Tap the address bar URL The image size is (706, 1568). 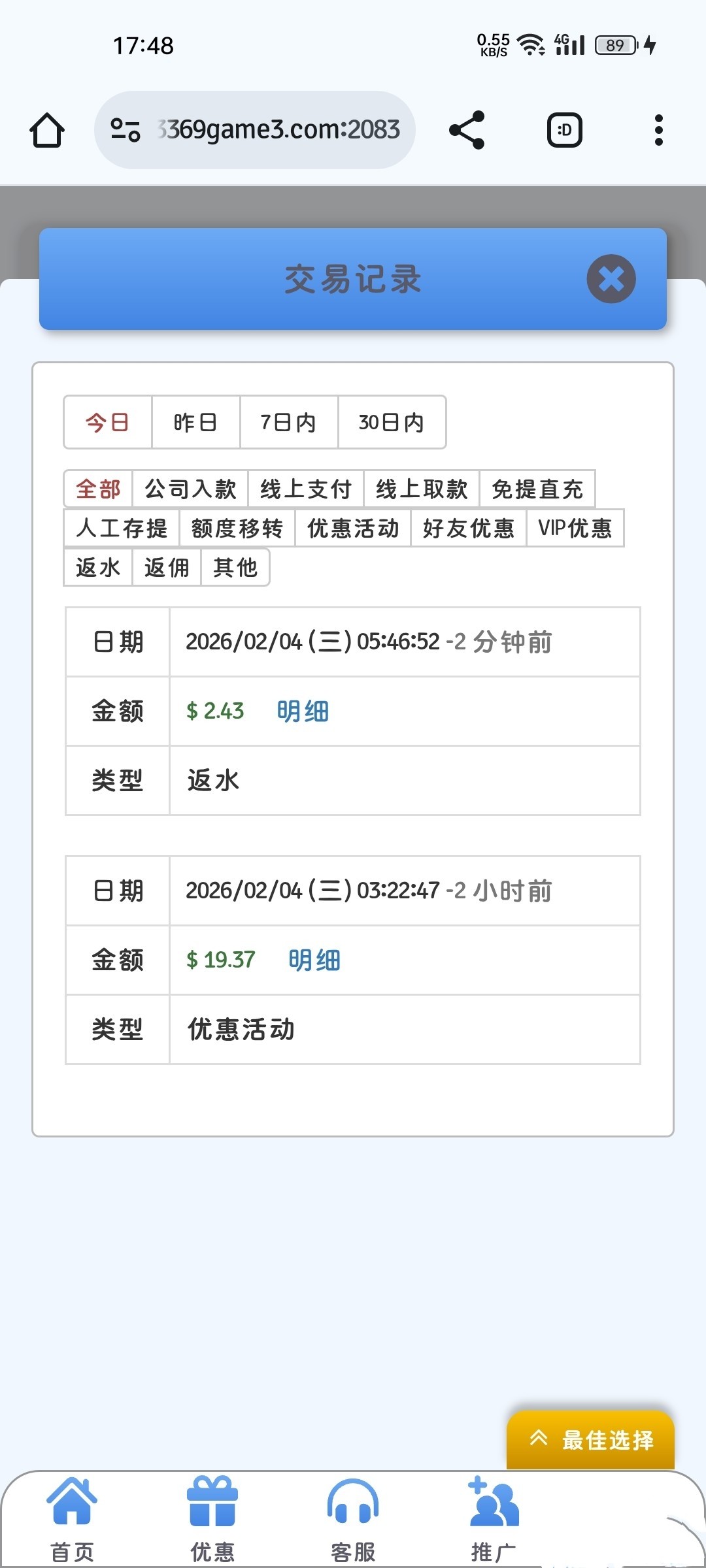pos(278,129)
